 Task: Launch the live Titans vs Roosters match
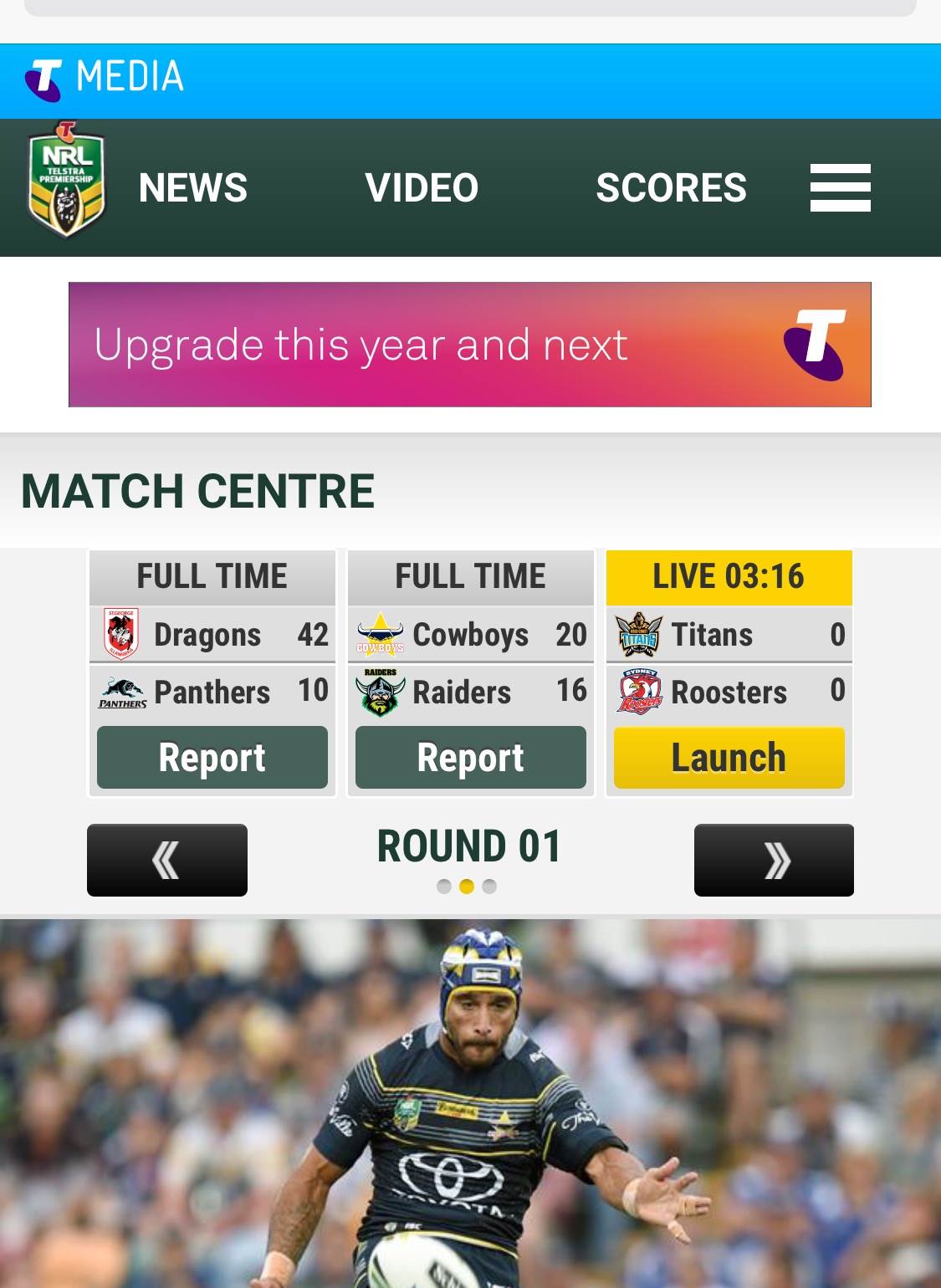point(729,758)
